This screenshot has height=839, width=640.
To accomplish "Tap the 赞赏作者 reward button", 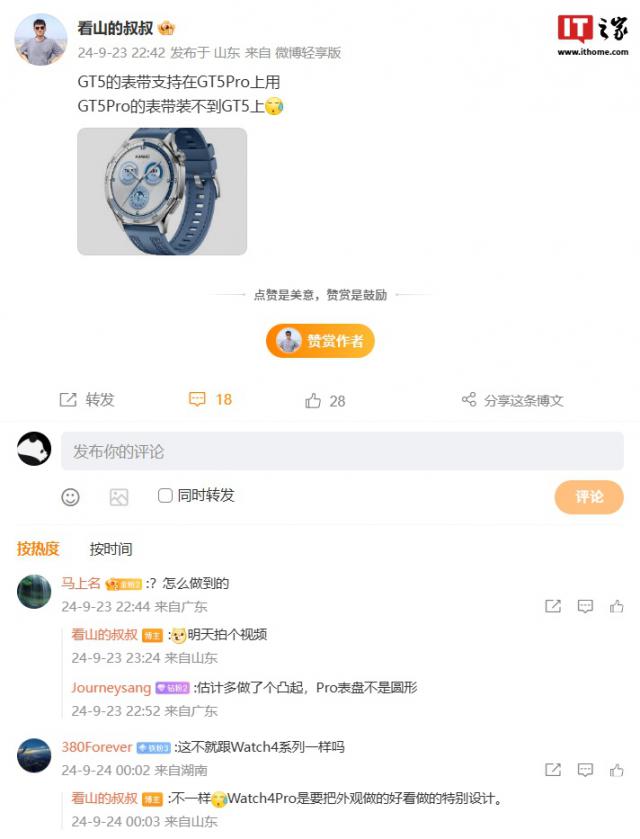I will [320, 341].
